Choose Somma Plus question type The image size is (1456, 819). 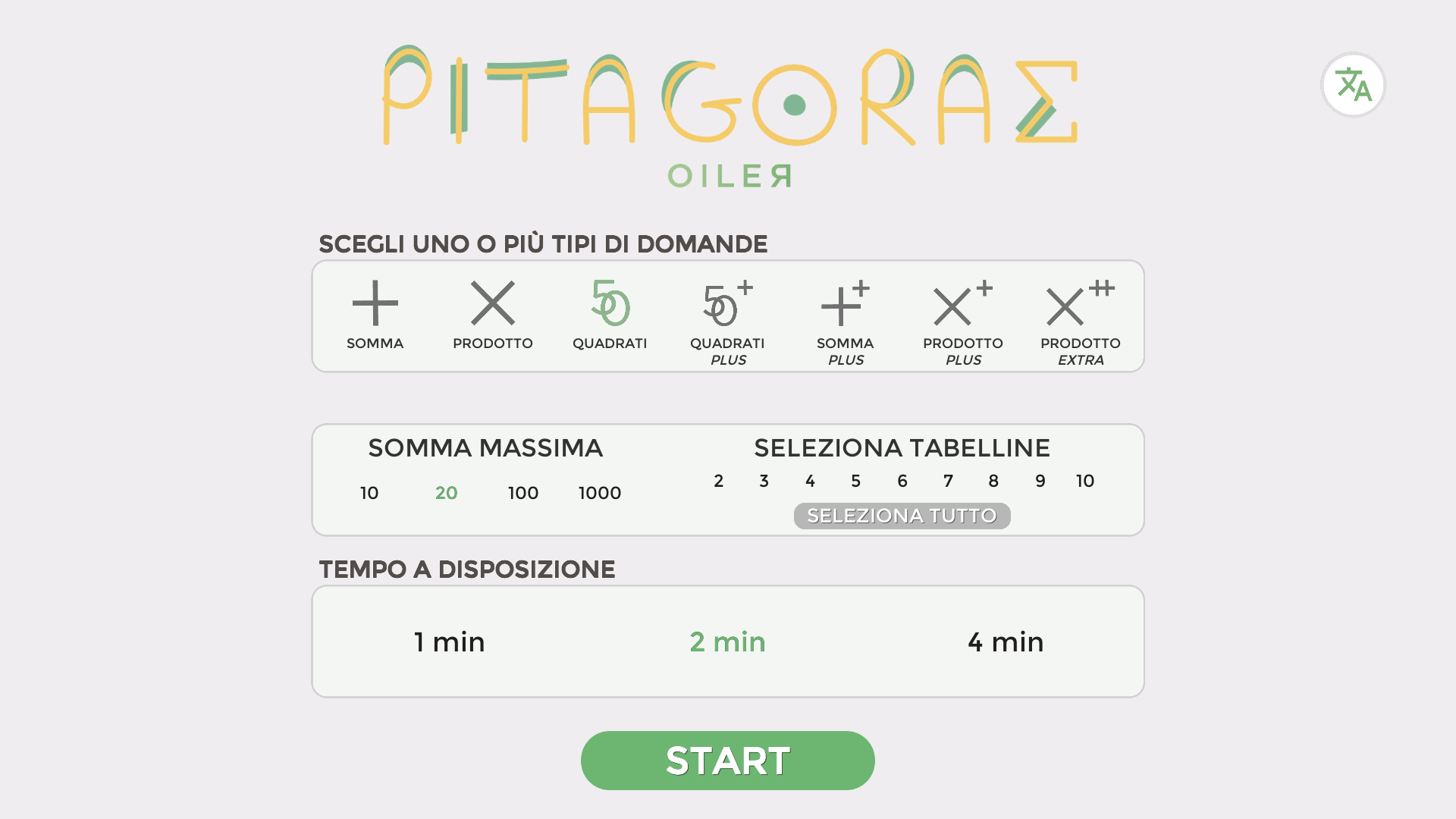click(846, 323)
